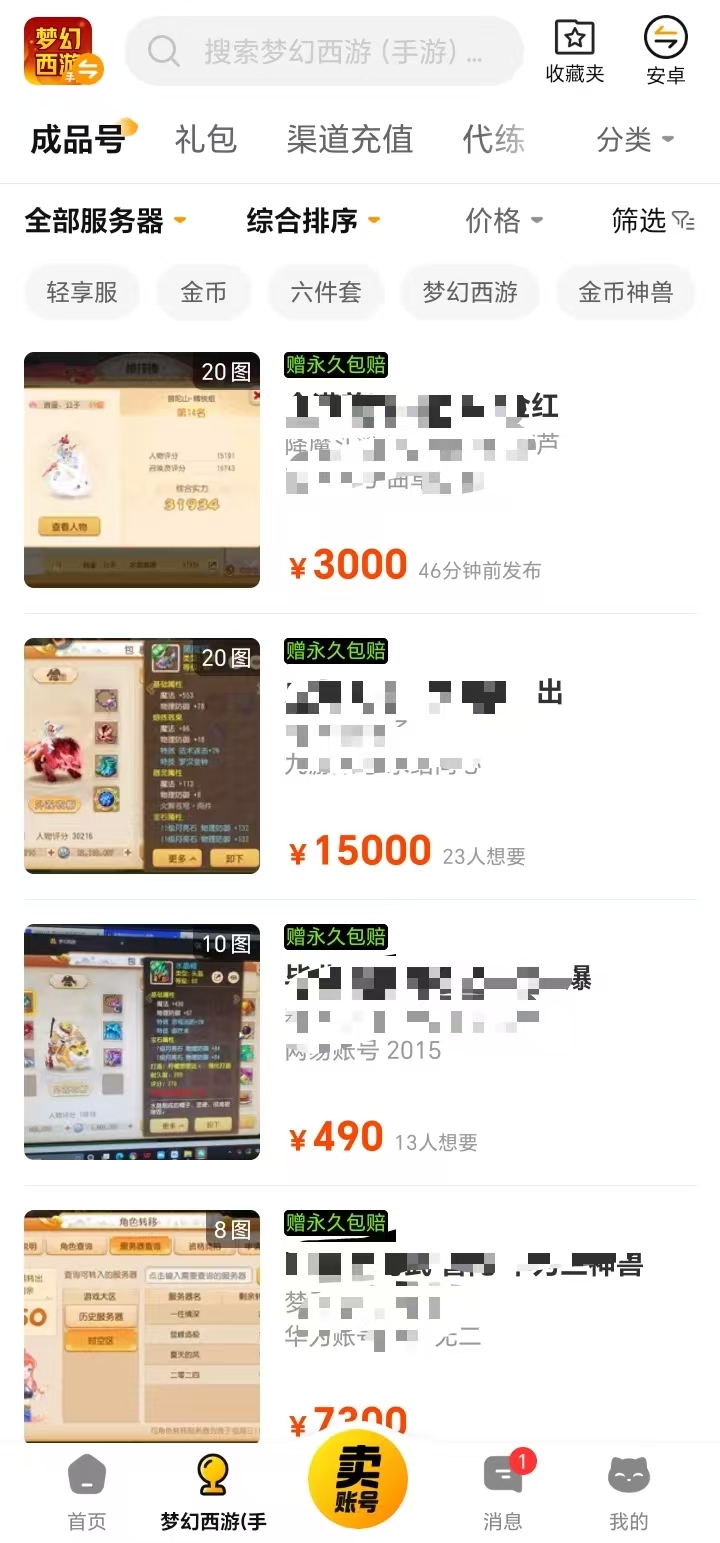
Task: Open the 综合排序 sorting dropdown
Action: (x=313, y=220)
